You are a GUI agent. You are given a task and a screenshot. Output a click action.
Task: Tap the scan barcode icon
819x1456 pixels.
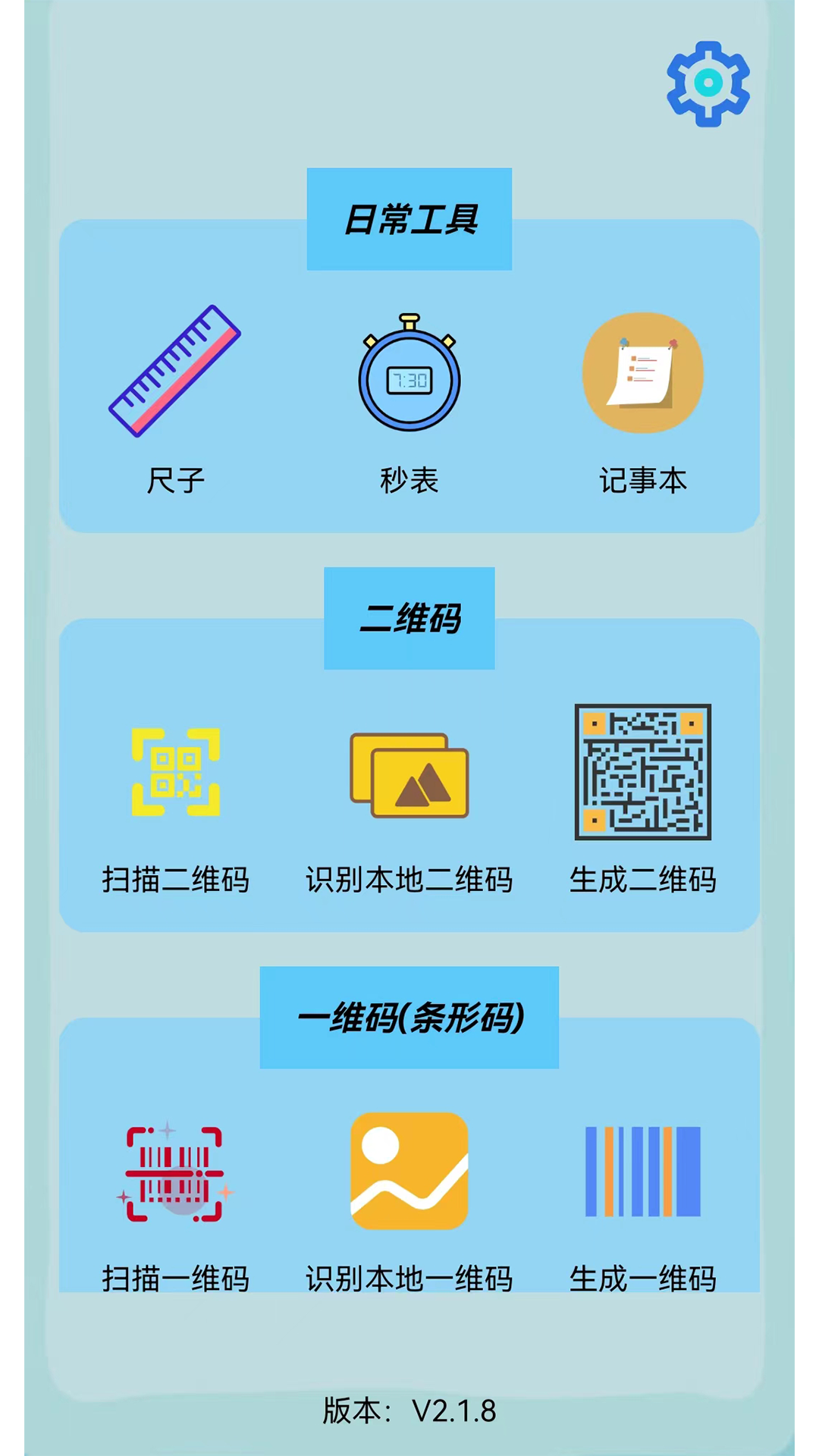(176, 1172)
